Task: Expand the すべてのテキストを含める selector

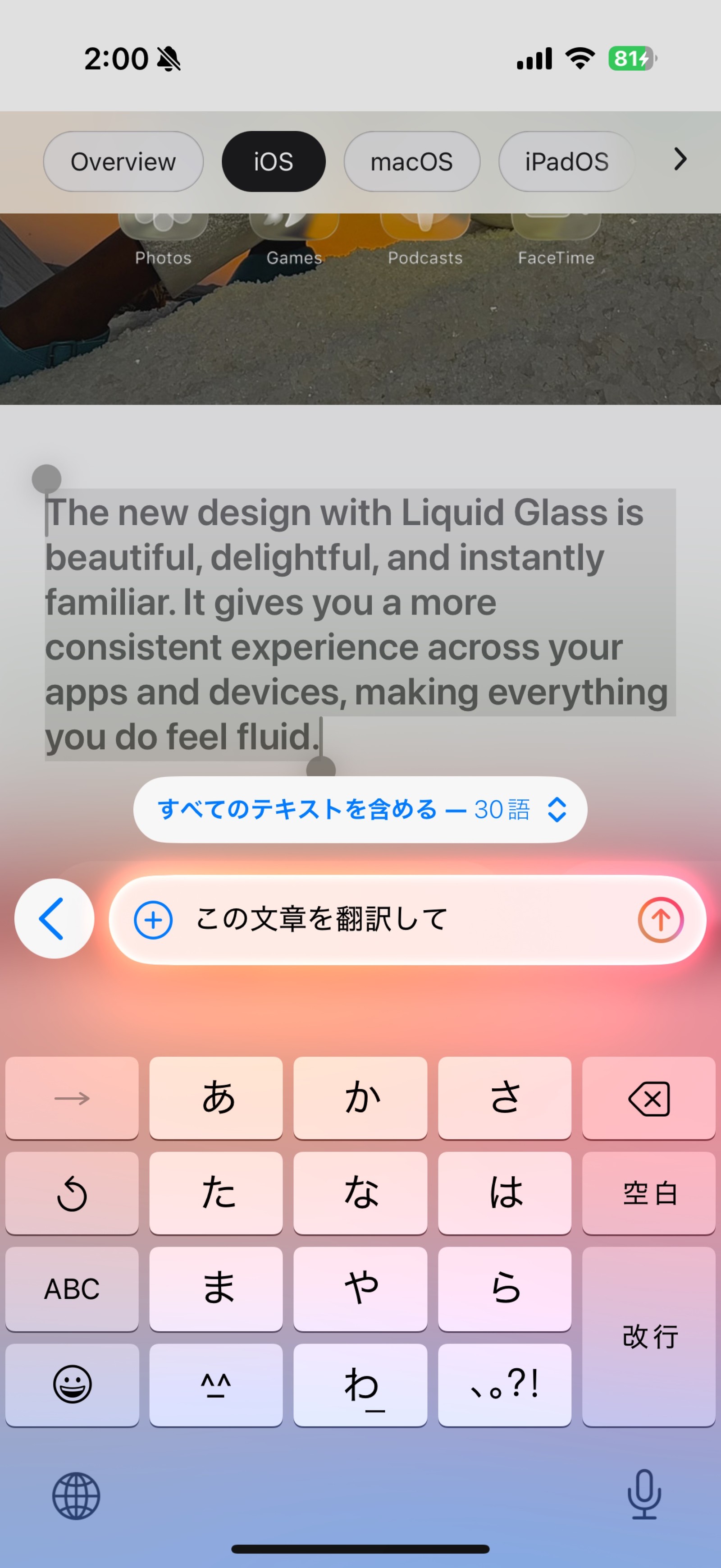Action: point(360,810)
